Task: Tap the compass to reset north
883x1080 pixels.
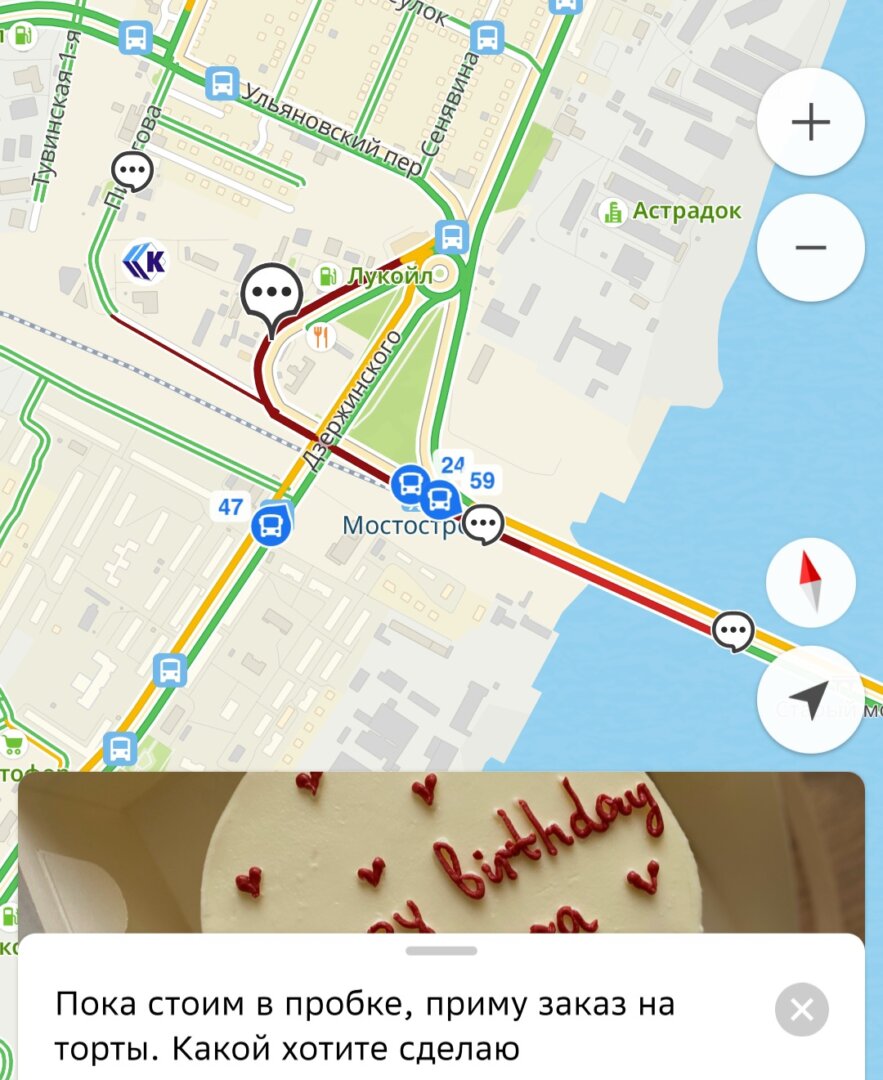Action: point(810,582)
